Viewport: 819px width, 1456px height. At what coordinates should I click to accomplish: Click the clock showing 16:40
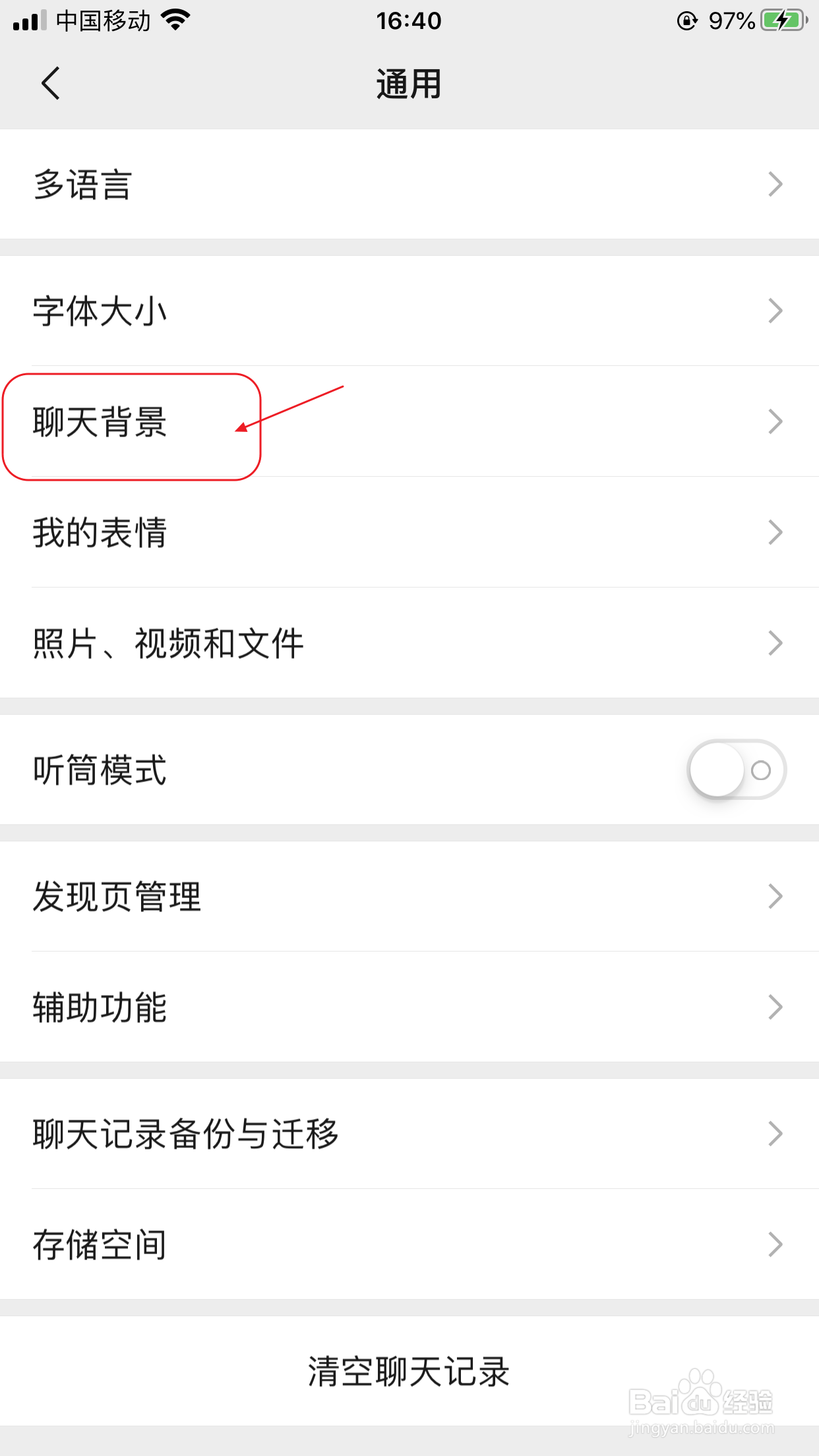[x=409, y=20]
